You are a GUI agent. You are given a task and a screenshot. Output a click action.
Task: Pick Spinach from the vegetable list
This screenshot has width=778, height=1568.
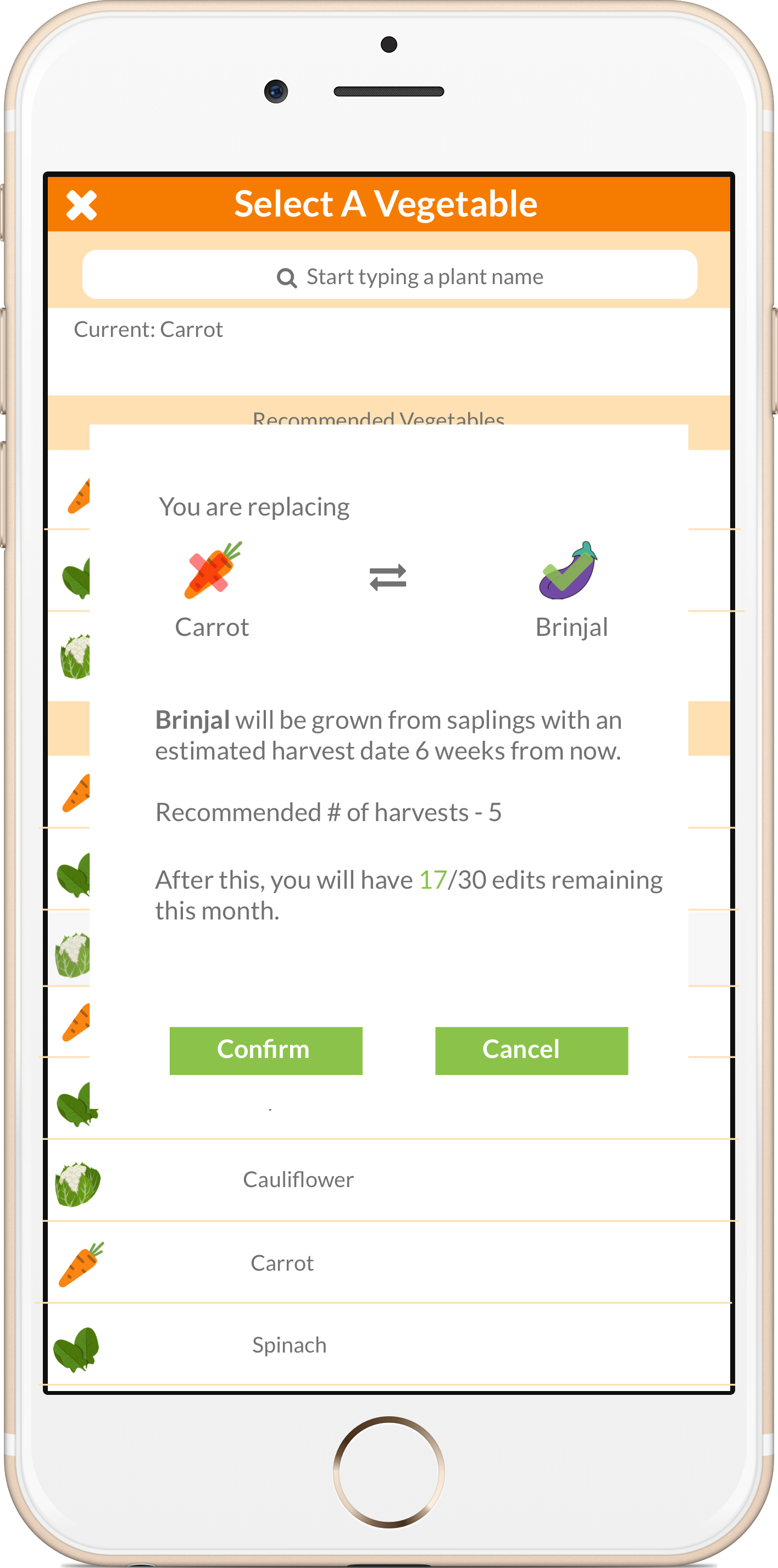289,1345
